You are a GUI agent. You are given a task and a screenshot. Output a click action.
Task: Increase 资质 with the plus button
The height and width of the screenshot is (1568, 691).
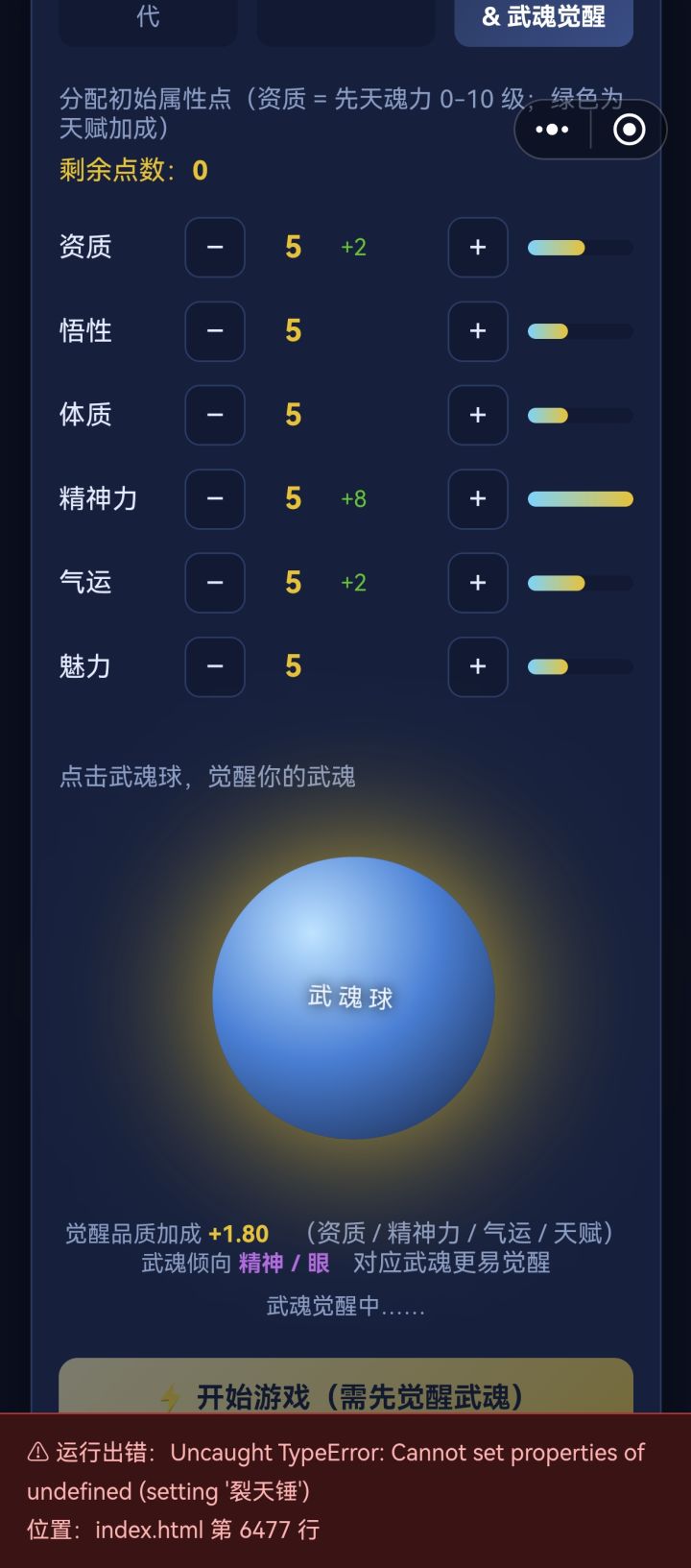click(x=478, y=247)
